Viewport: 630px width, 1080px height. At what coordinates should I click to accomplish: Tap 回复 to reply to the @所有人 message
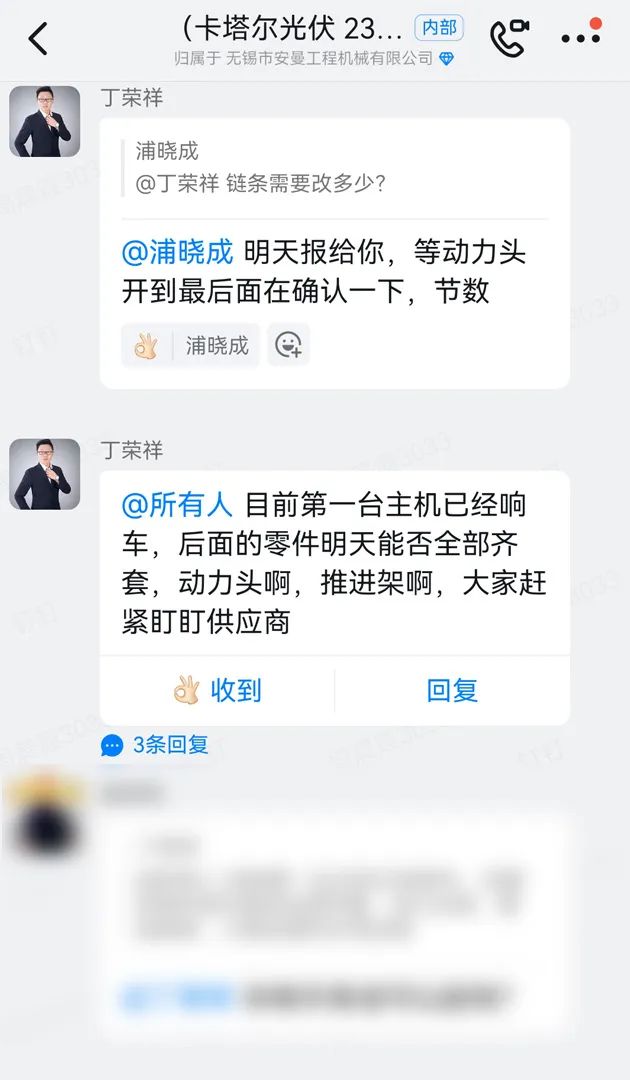pyautogui.click(x=452, y=690)
